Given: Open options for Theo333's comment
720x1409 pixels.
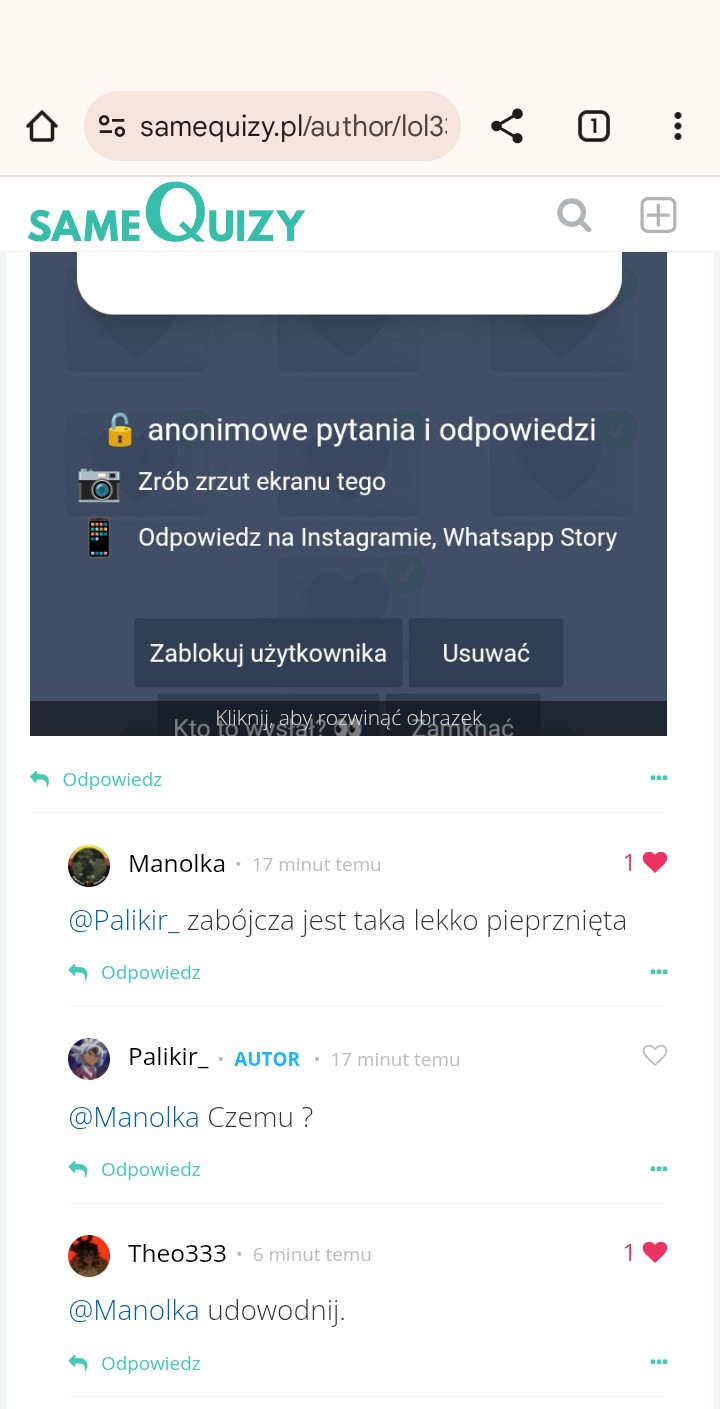Looking at the screenshot, I should click(658, 1362).
